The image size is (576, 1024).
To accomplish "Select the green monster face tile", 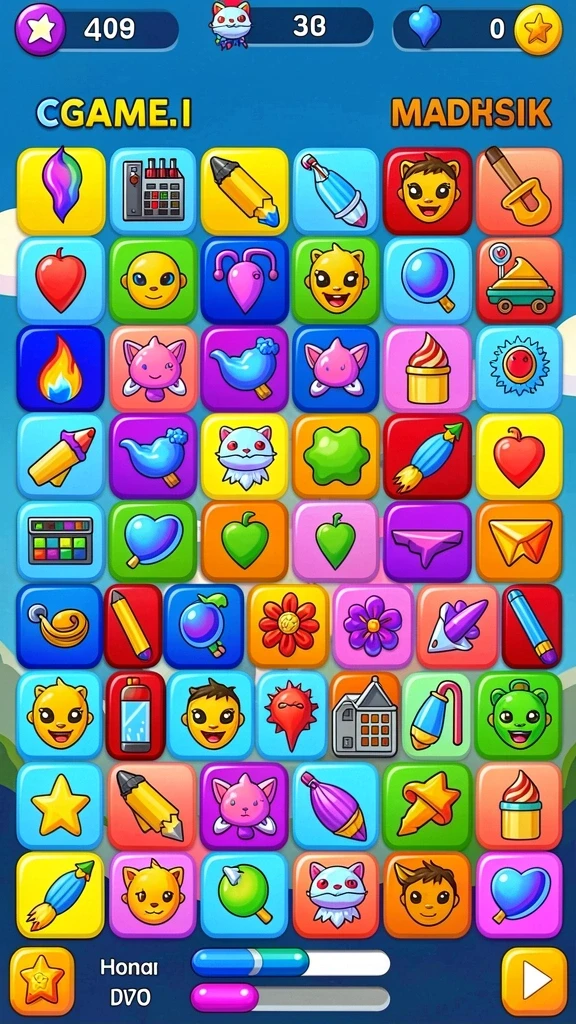I will 519,715.
